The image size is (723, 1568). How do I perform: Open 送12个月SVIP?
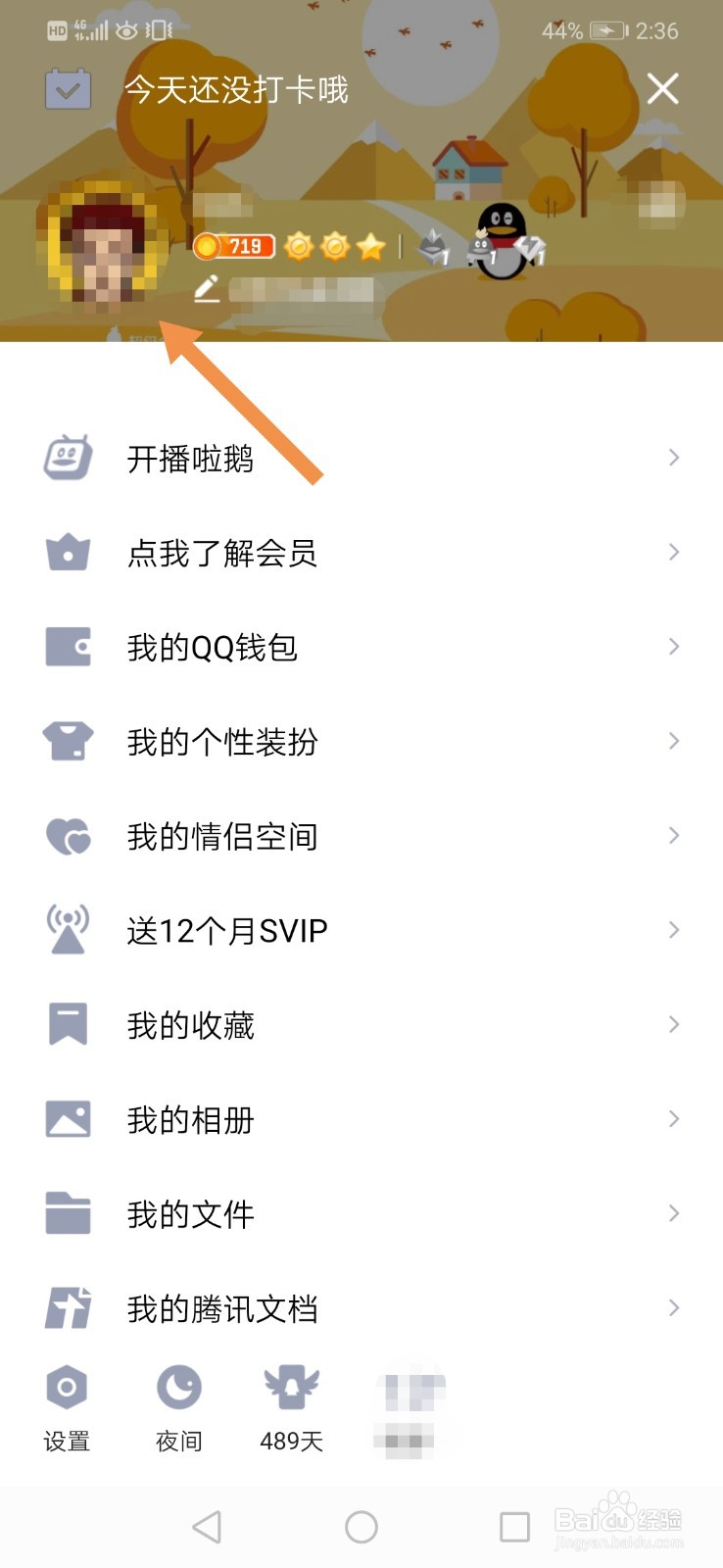pyautogui.click(x=361, y=930)
